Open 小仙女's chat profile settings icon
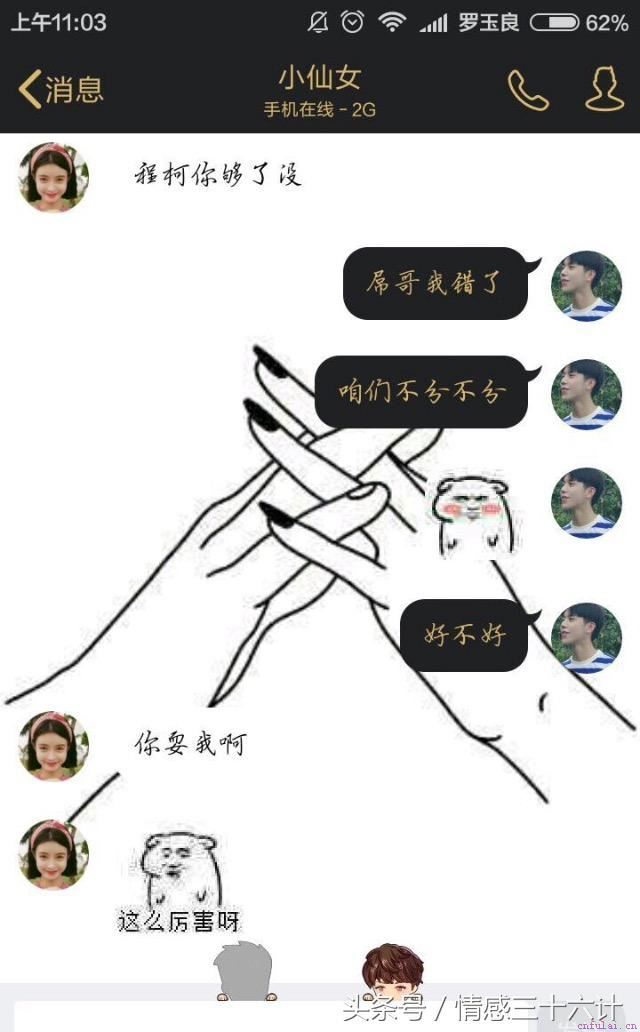The height and width of the screenshot is (1032, 640). point(604,90)
